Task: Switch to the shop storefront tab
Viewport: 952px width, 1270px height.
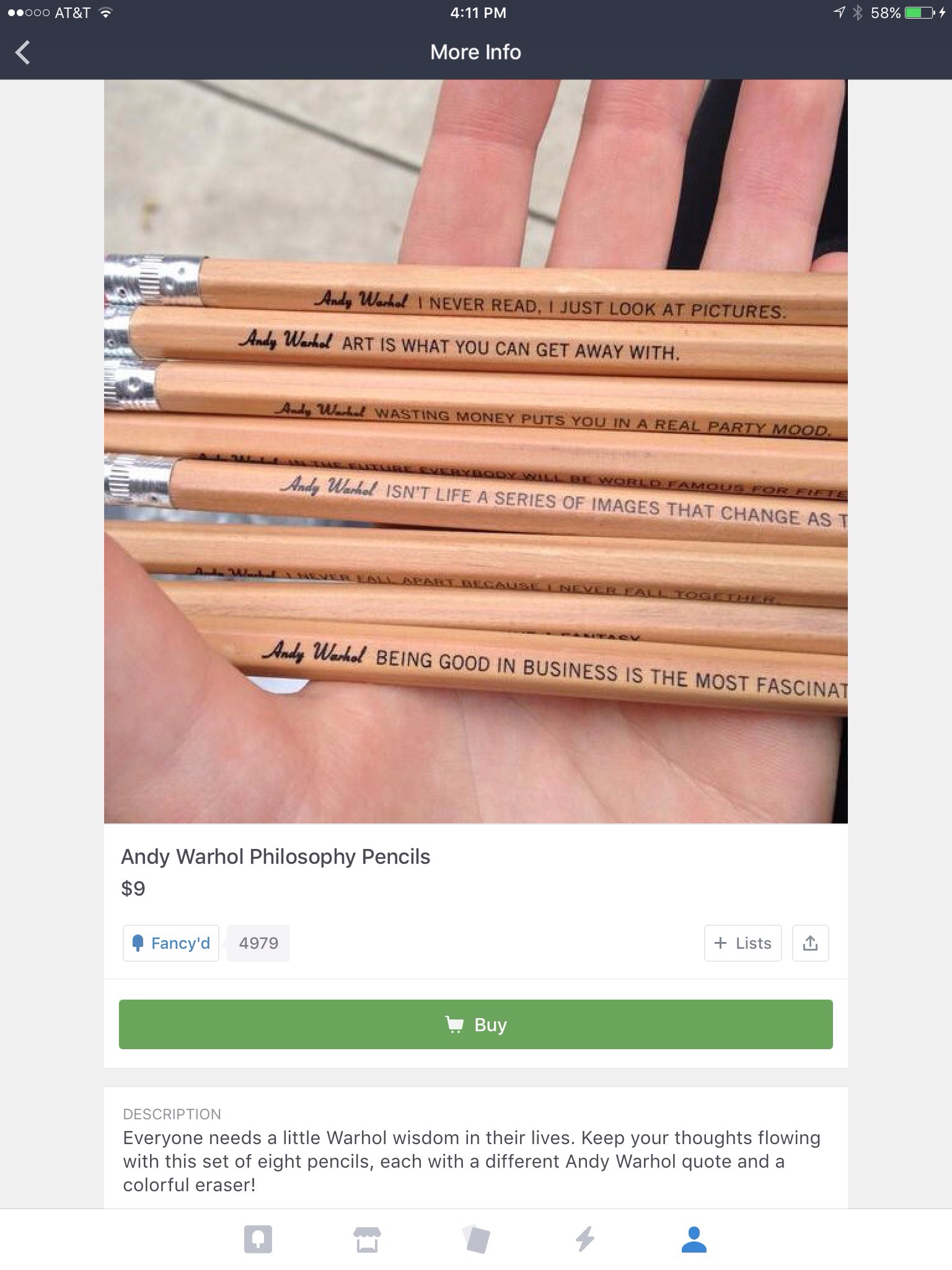Action: click(x=367, y=1239)
